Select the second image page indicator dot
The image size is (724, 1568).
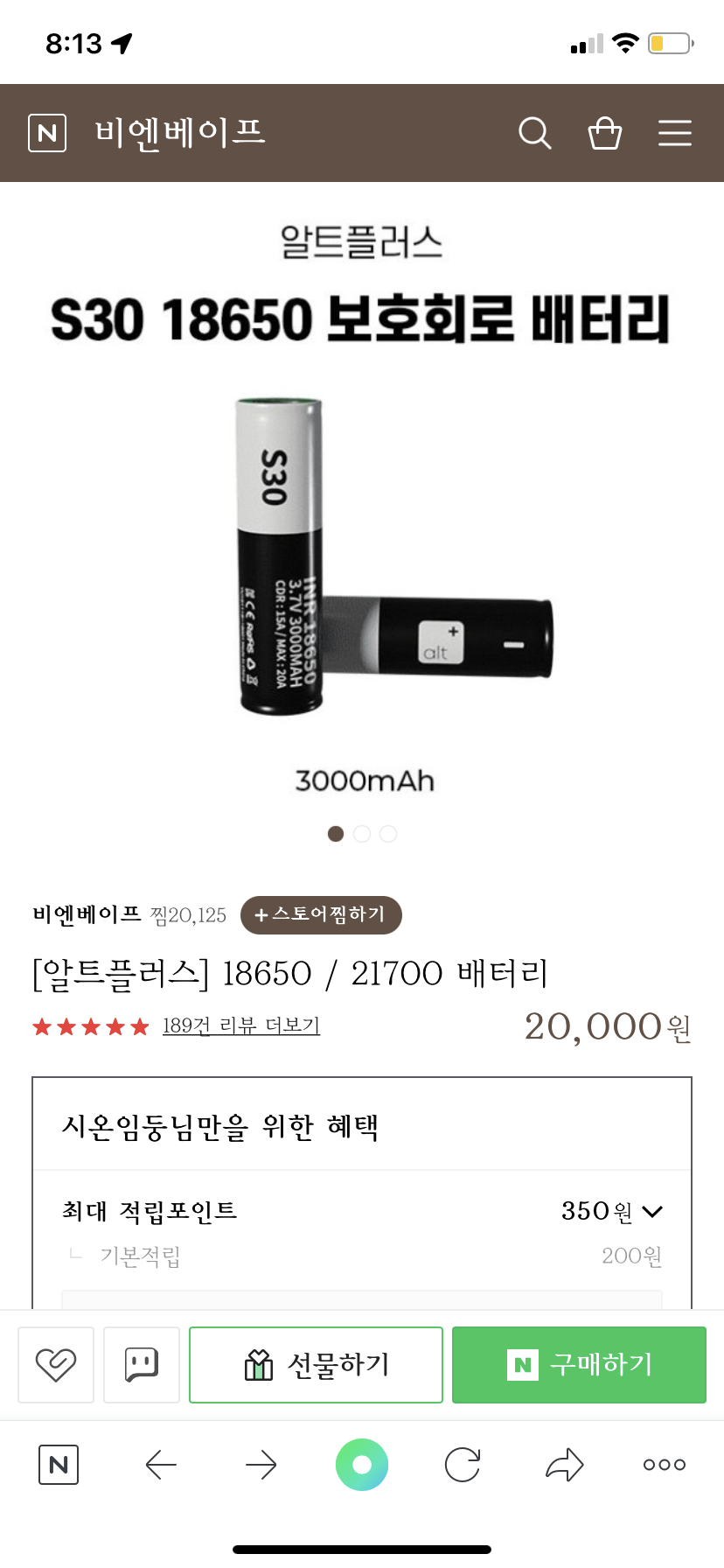[362, 834]
